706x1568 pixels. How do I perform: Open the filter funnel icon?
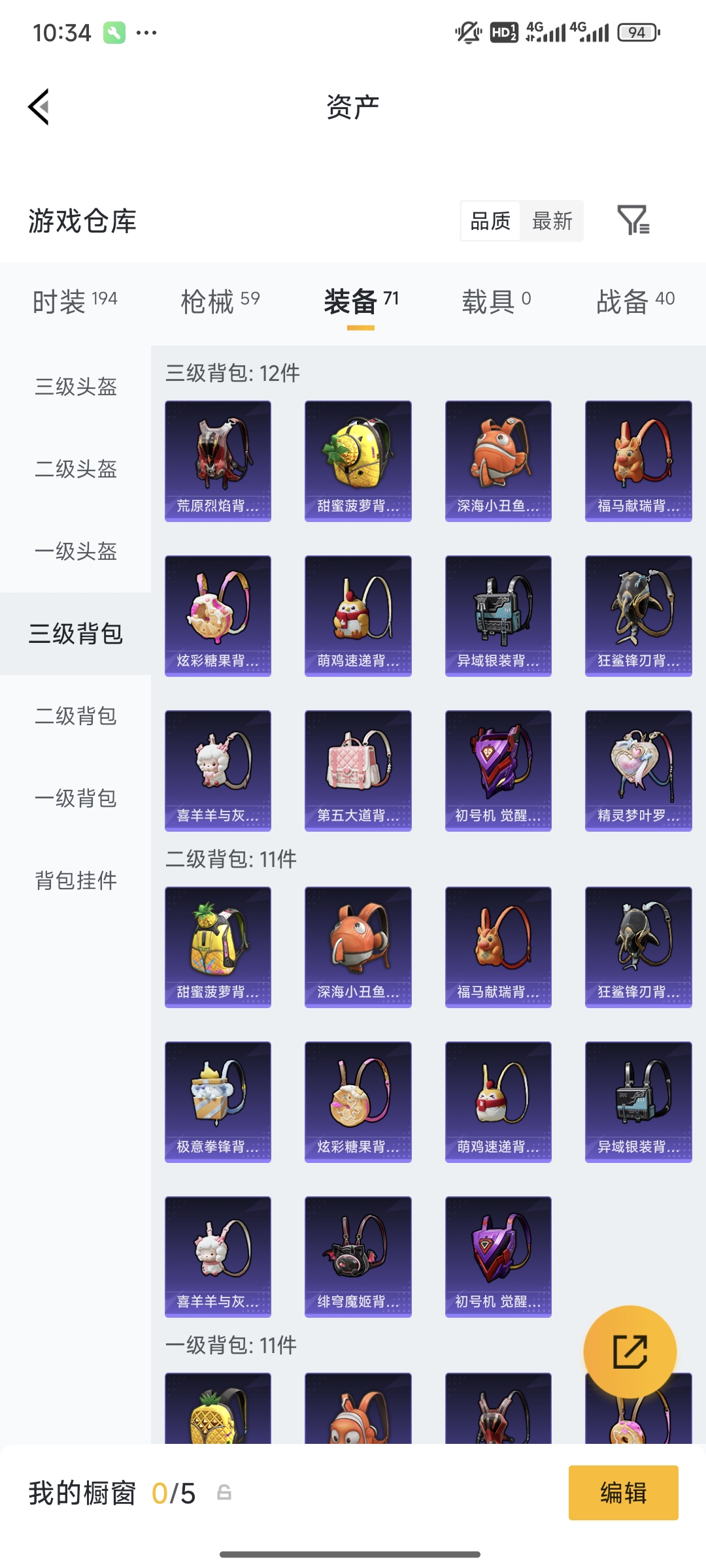(633, 221)
